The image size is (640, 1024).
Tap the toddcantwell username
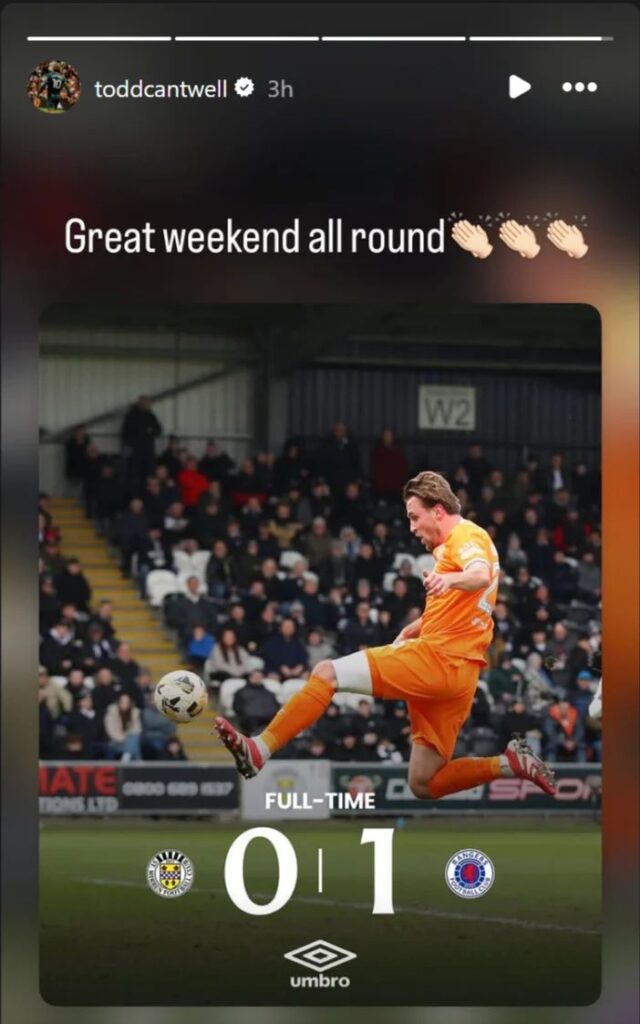point(161,89)
